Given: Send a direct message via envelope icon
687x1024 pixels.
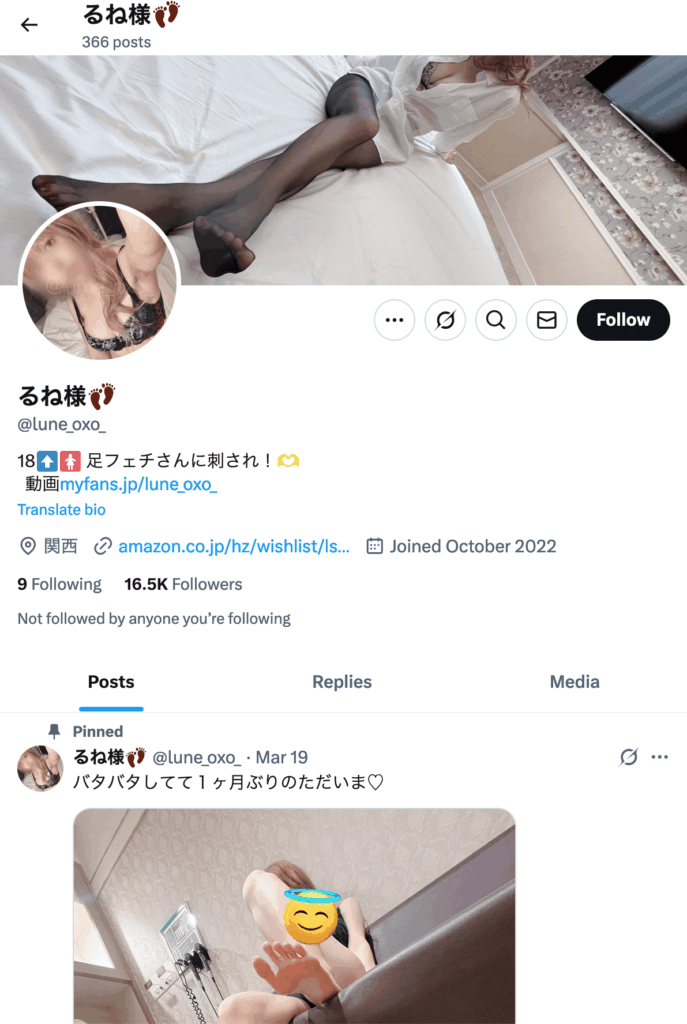Looking at the screenshot, I should coord(546,320).
